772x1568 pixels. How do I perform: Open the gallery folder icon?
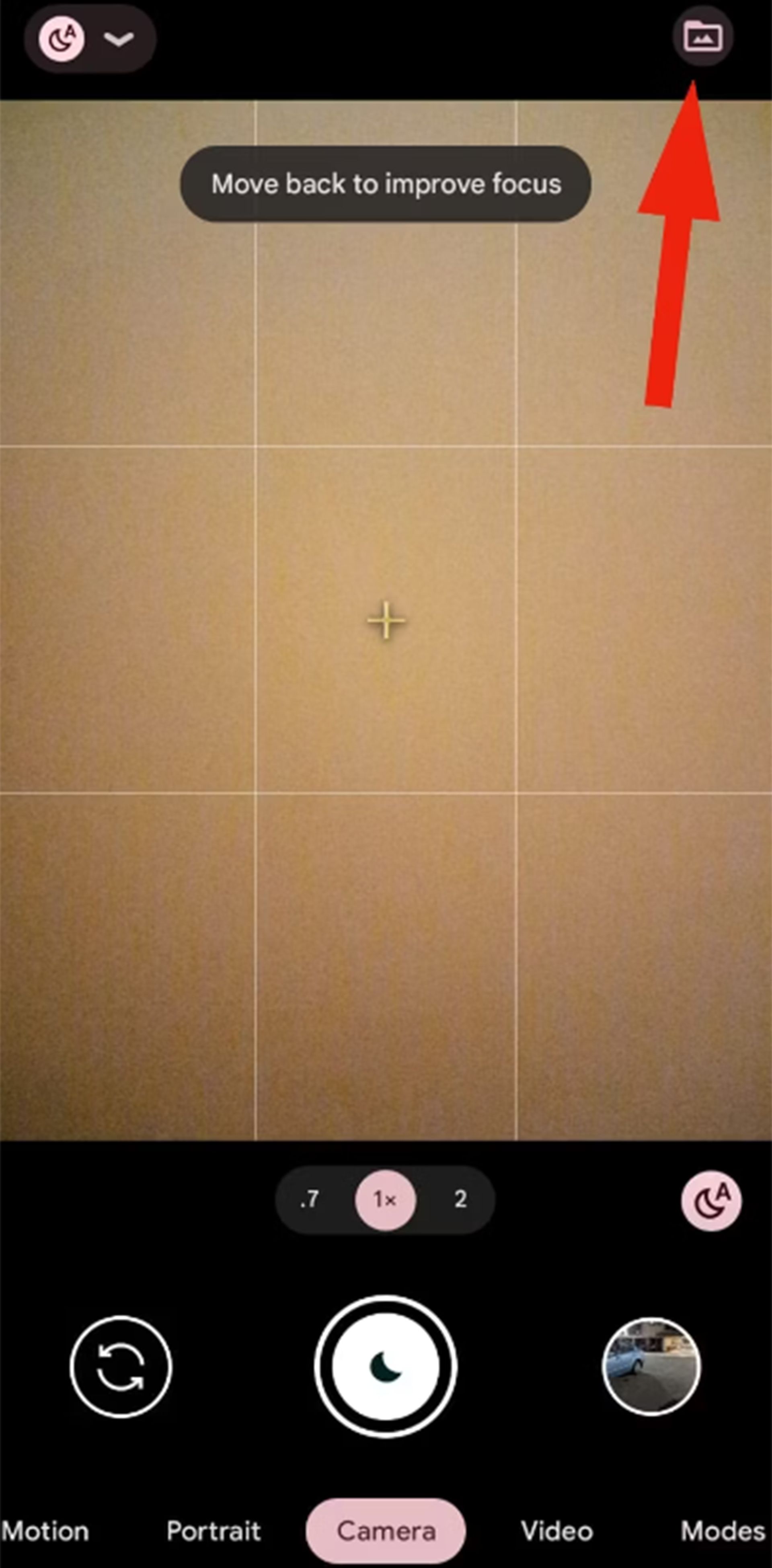702,37
